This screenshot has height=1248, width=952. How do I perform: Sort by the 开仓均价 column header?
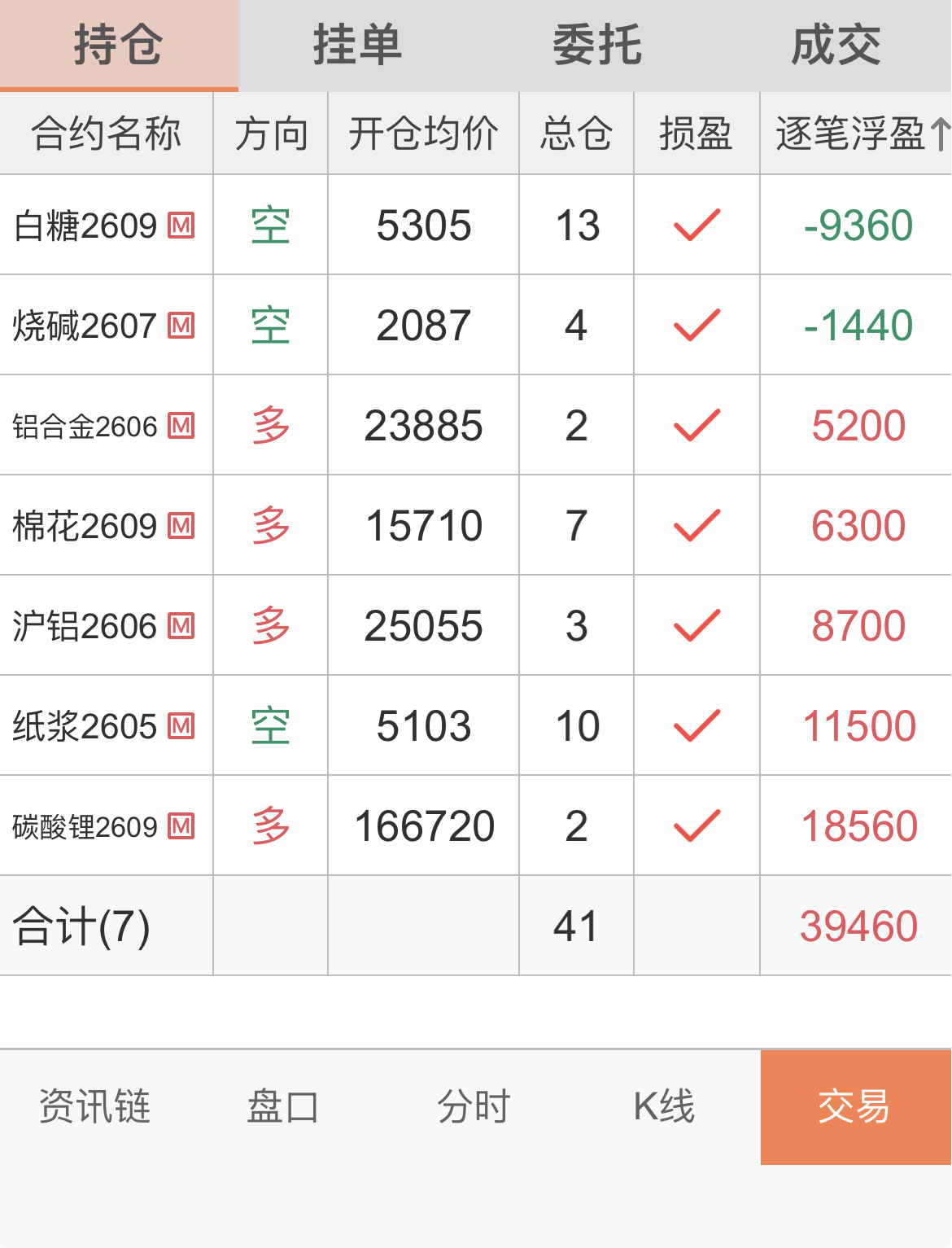[x=423, y=133]
